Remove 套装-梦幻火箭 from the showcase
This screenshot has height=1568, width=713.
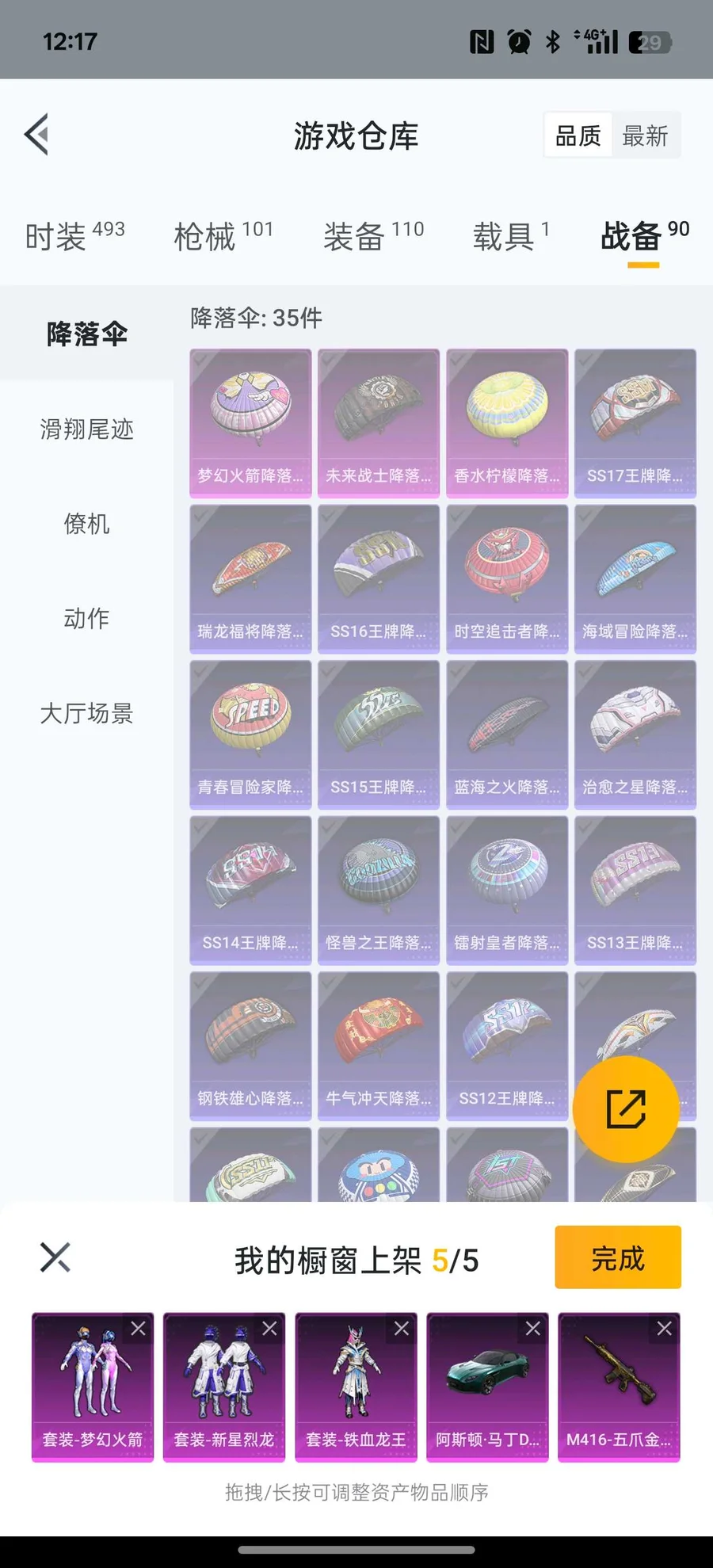tap(138, 1329)
